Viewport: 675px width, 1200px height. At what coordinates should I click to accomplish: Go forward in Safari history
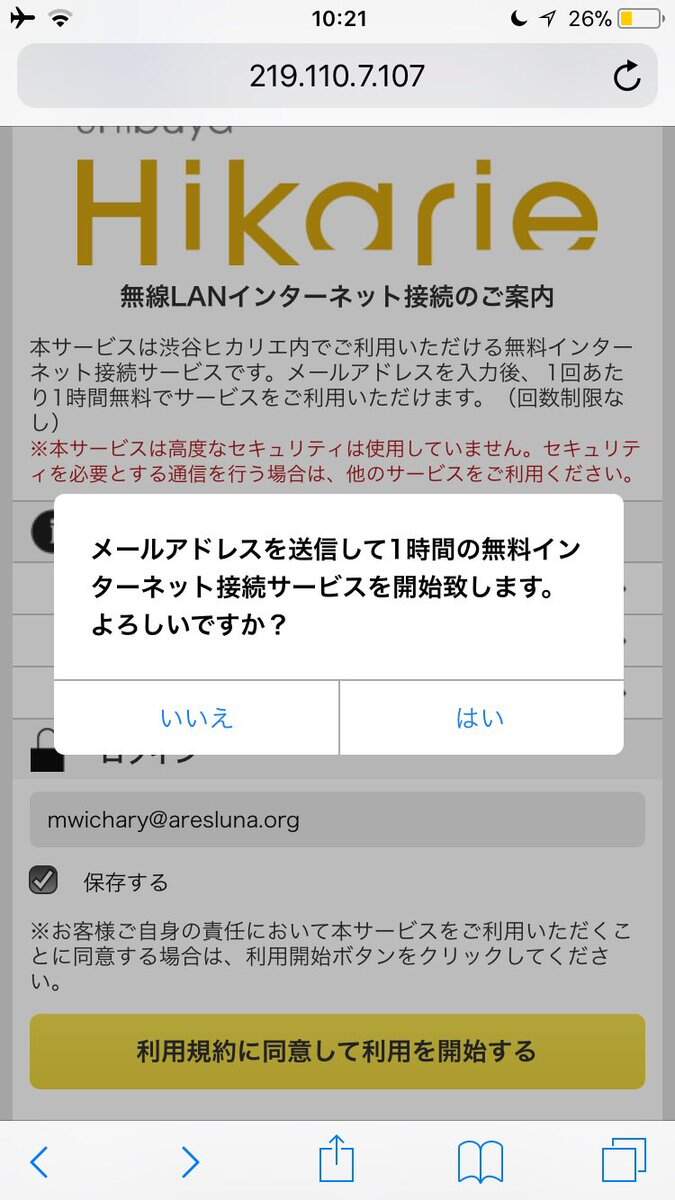[x=189, y=1161]
